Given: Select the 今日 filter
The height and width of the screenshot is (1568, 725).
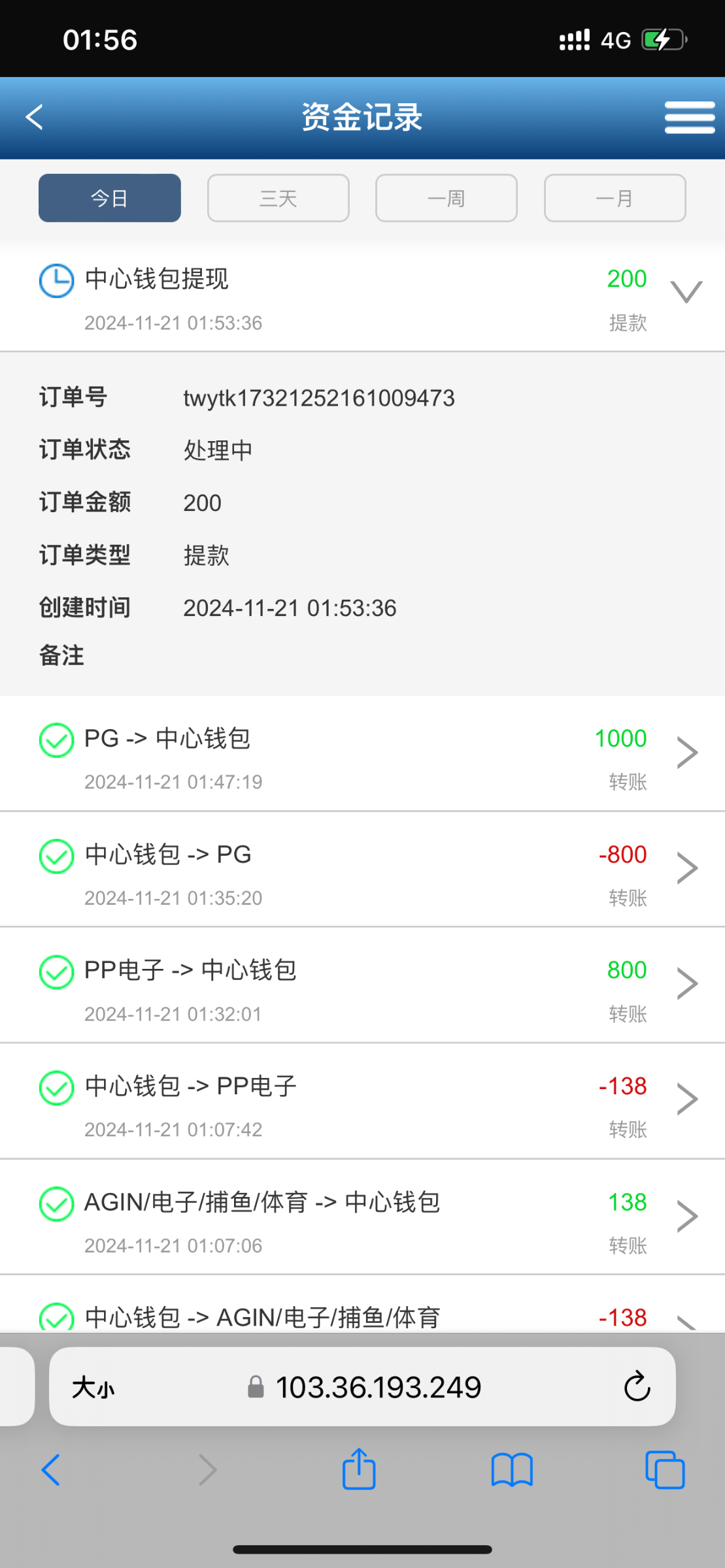Looking at the screenshot, I should click(110, 198).
